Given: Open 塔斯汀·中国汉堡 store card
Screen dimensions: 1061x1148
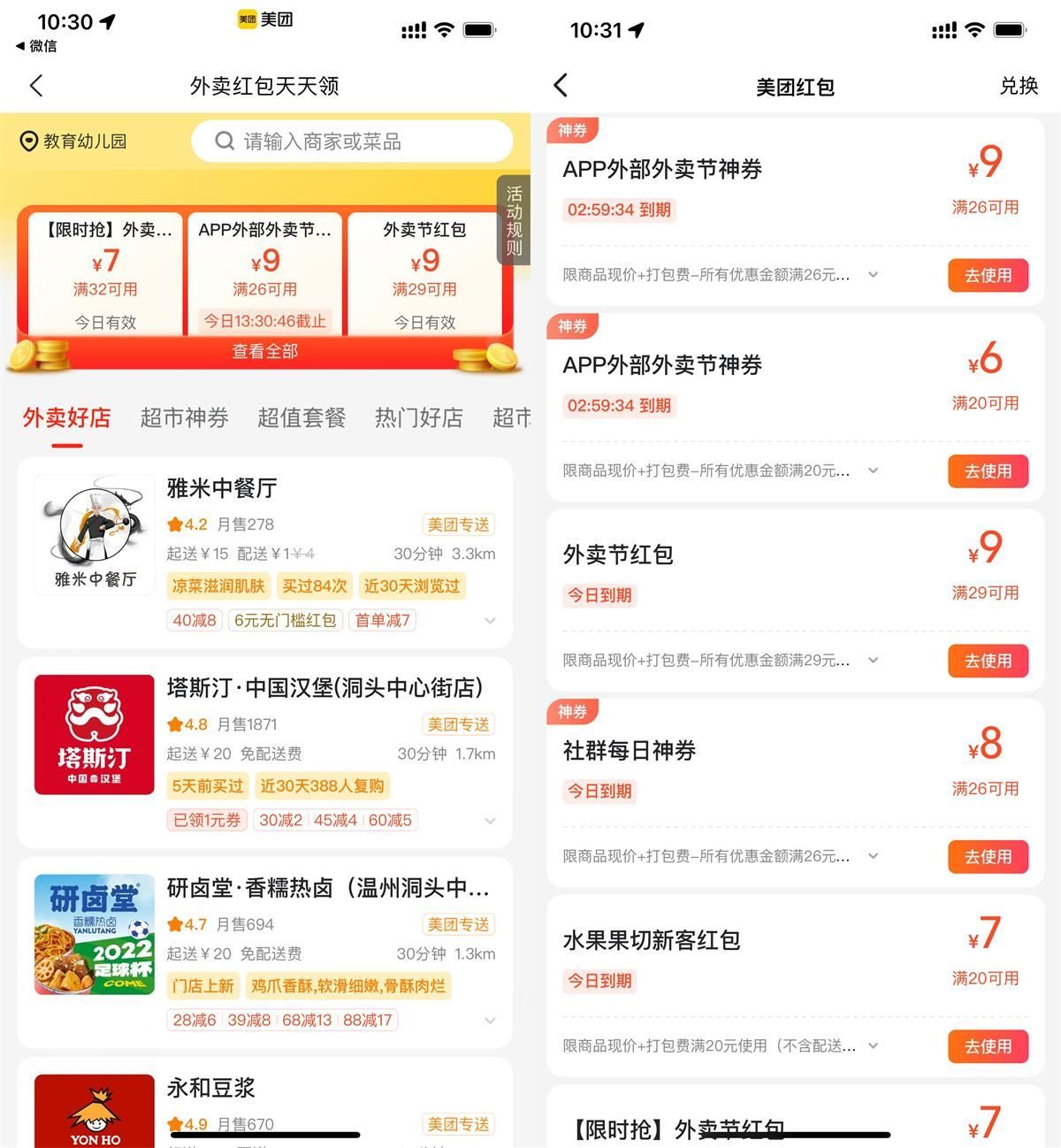Looking at the screenshot, I should [x=324, y=688].
